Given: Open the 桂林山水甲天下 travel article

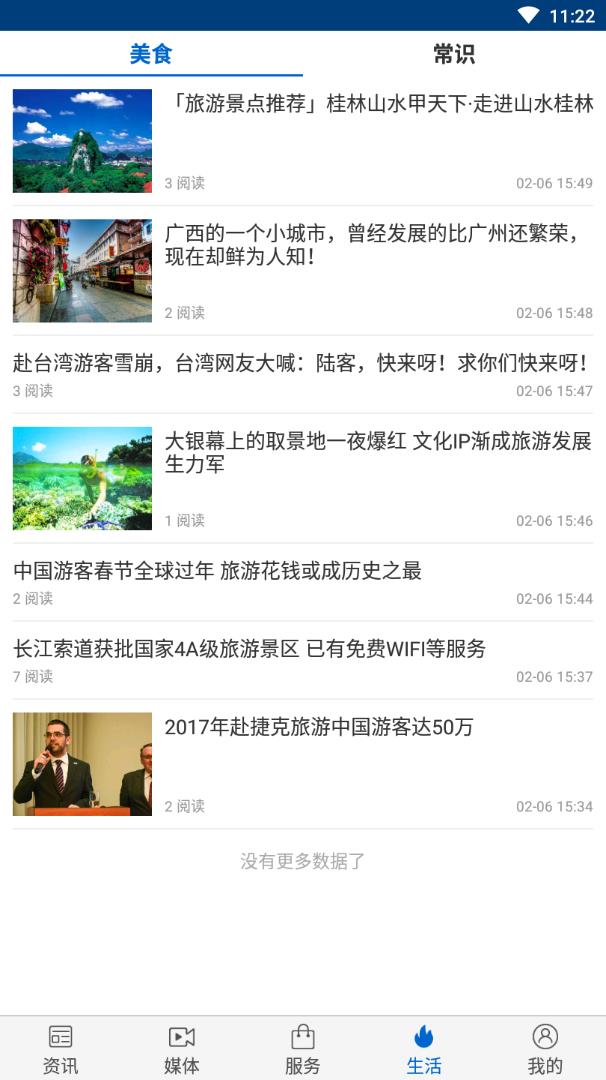Looking at the screenshot, I should [x=378, y=104].
